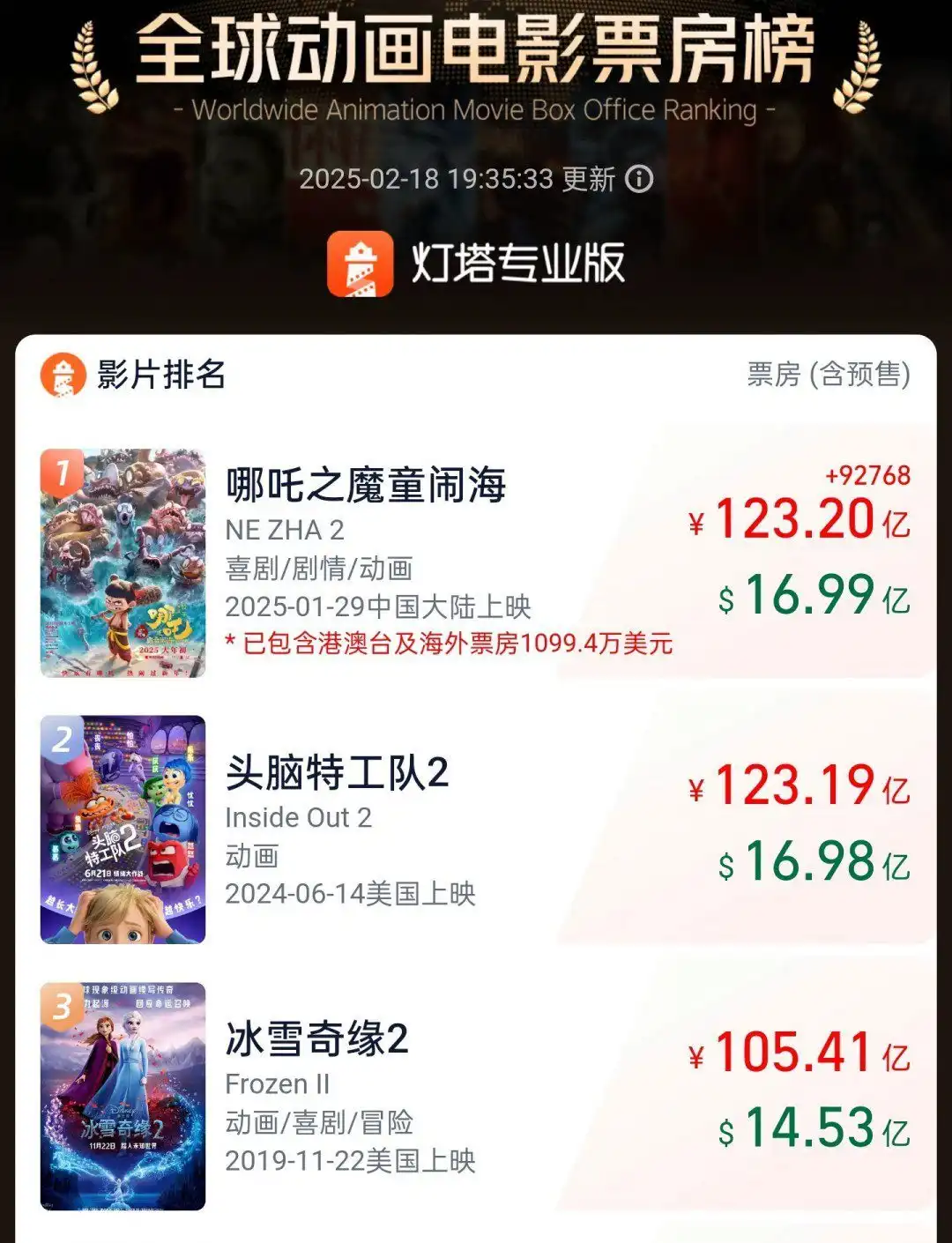Open the 哪吒之魔童闹海 movie entry
Image resolution: width=952 pixels, height=1243 pixels.
coord(366,486)
